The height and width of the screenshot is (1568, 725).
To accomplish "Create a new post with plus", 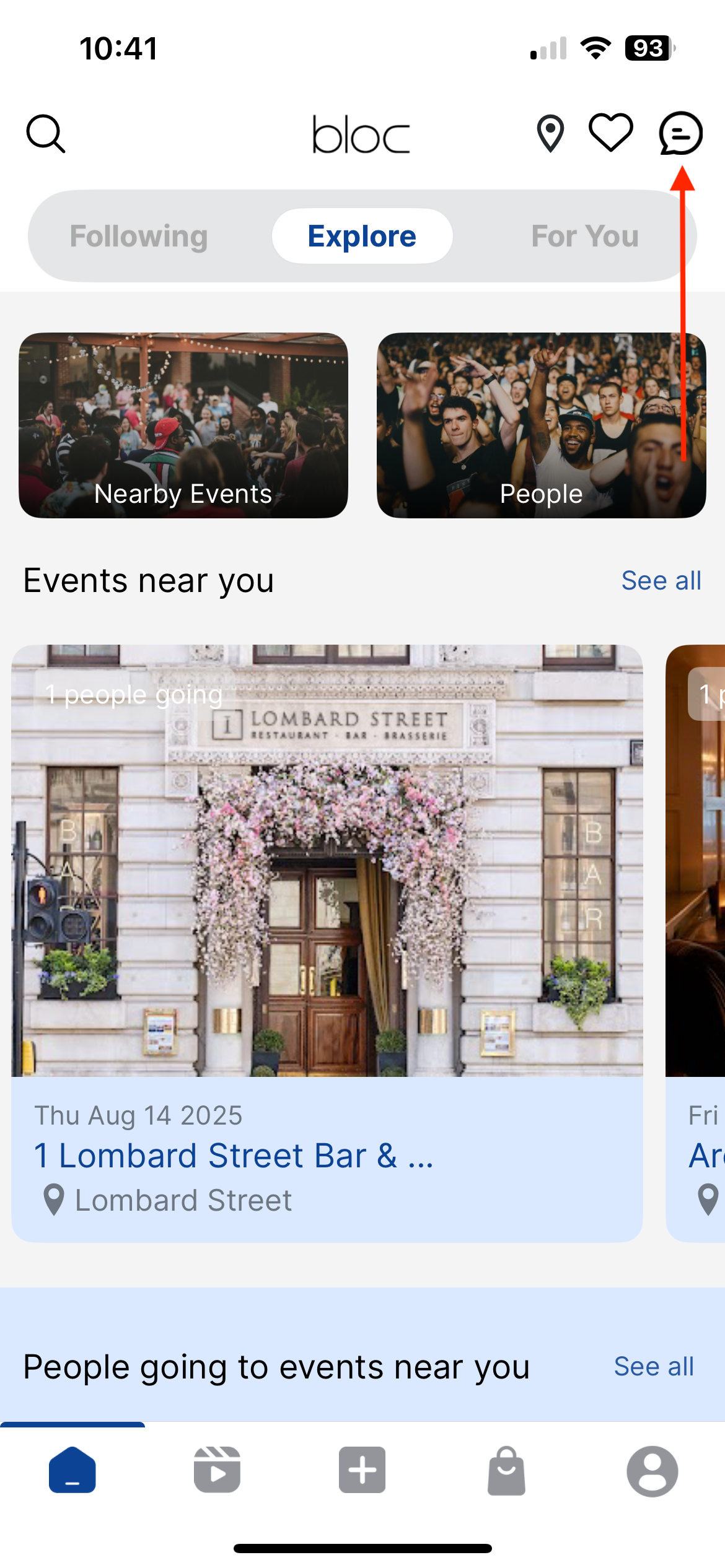I will click(362, 1470).
